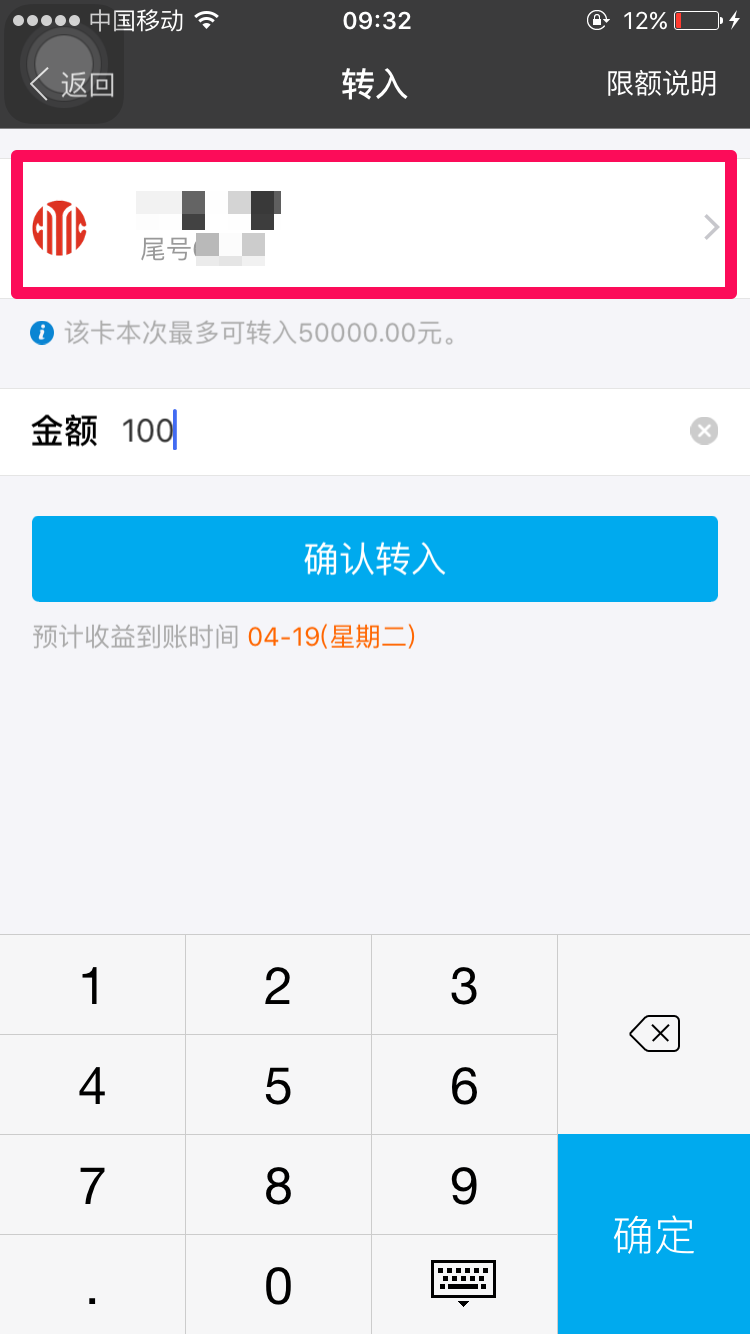
Task: Delete last digit with backspace
Action: pos(654,1034)
